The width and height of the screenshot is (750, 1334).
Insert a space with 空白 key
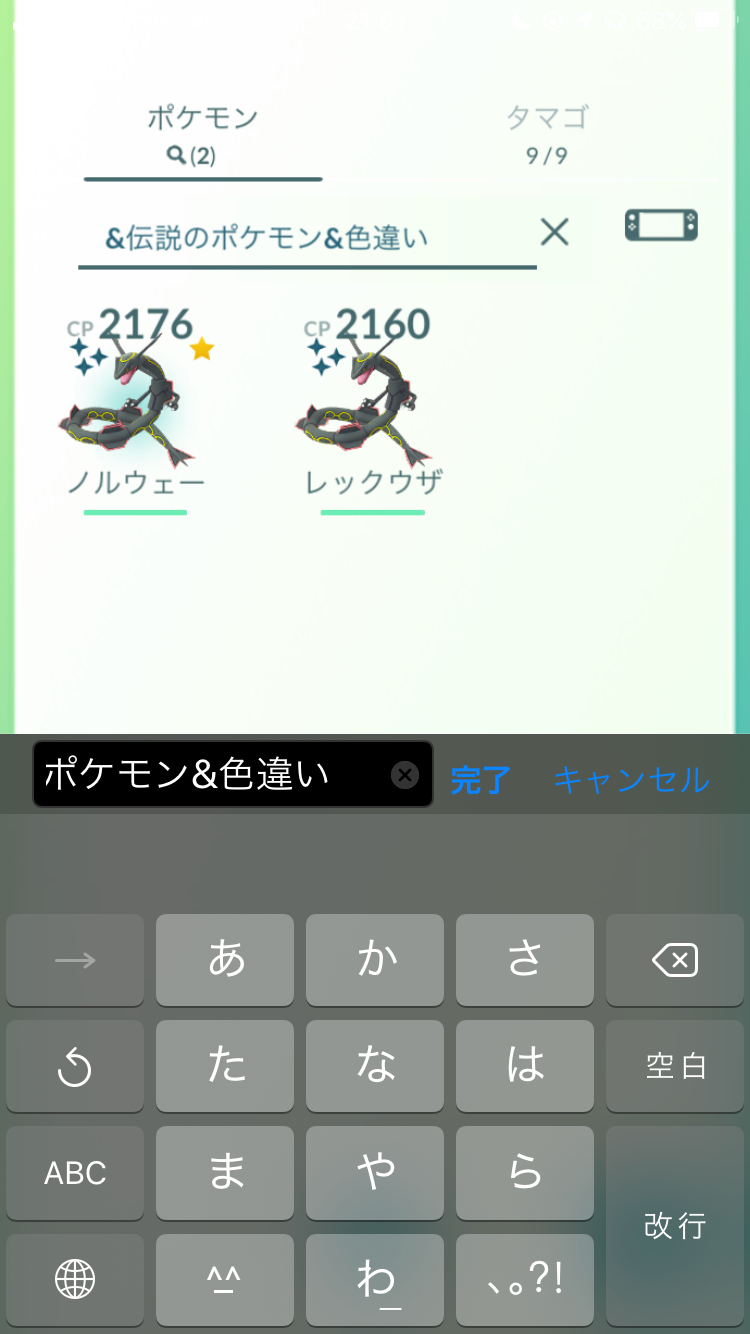click(674, 1067)
